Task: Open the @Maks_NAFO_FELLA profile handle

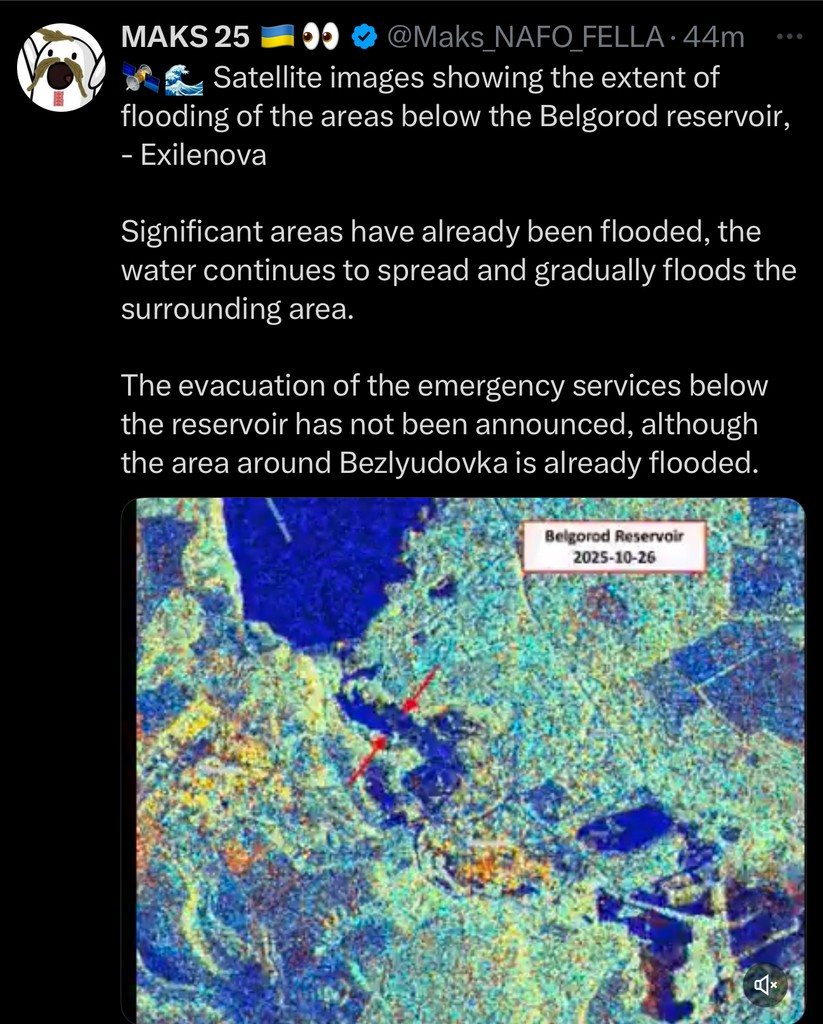Action: pos(524,38)
